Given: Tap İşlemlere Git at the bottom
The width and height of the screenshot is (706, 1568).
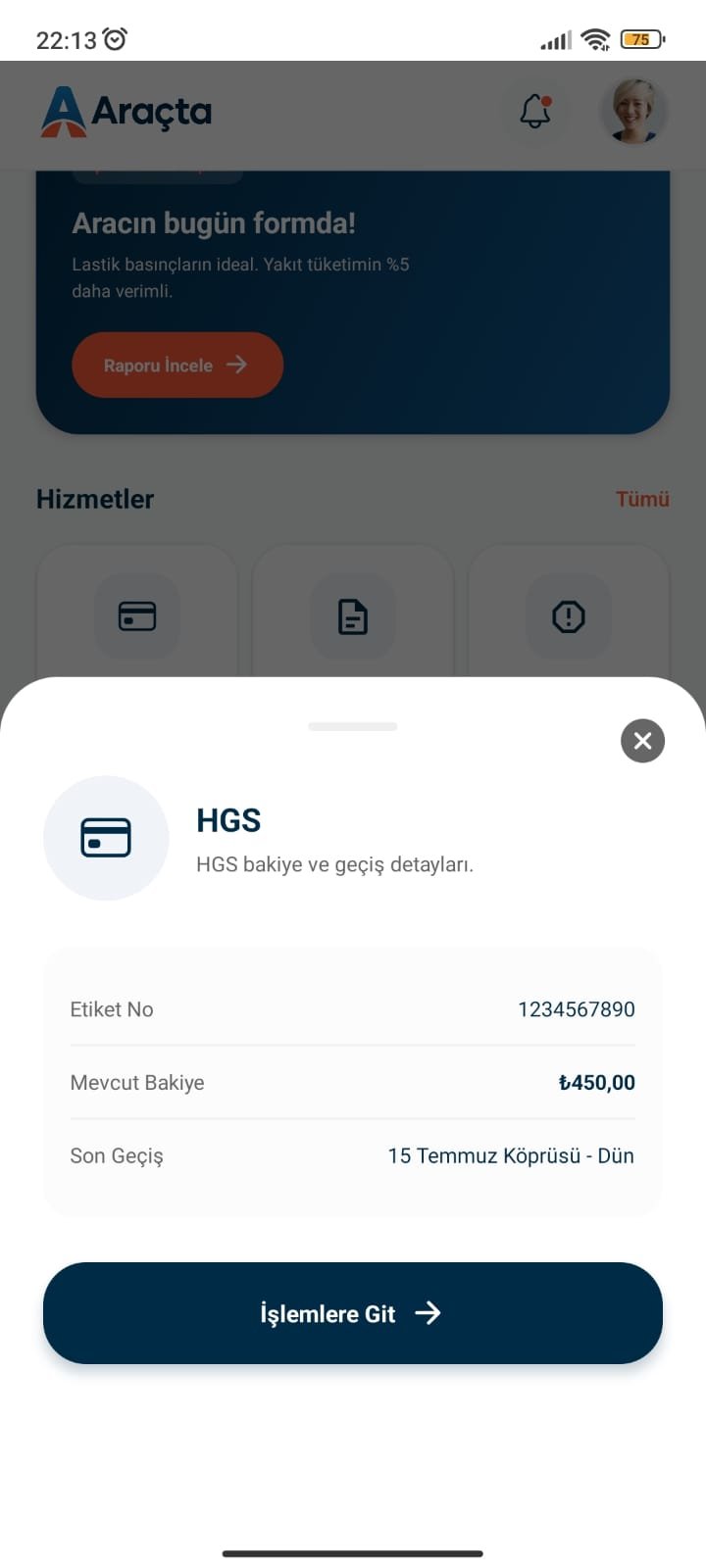Looking at the screenshot, I should click(x=353, y=1313).
